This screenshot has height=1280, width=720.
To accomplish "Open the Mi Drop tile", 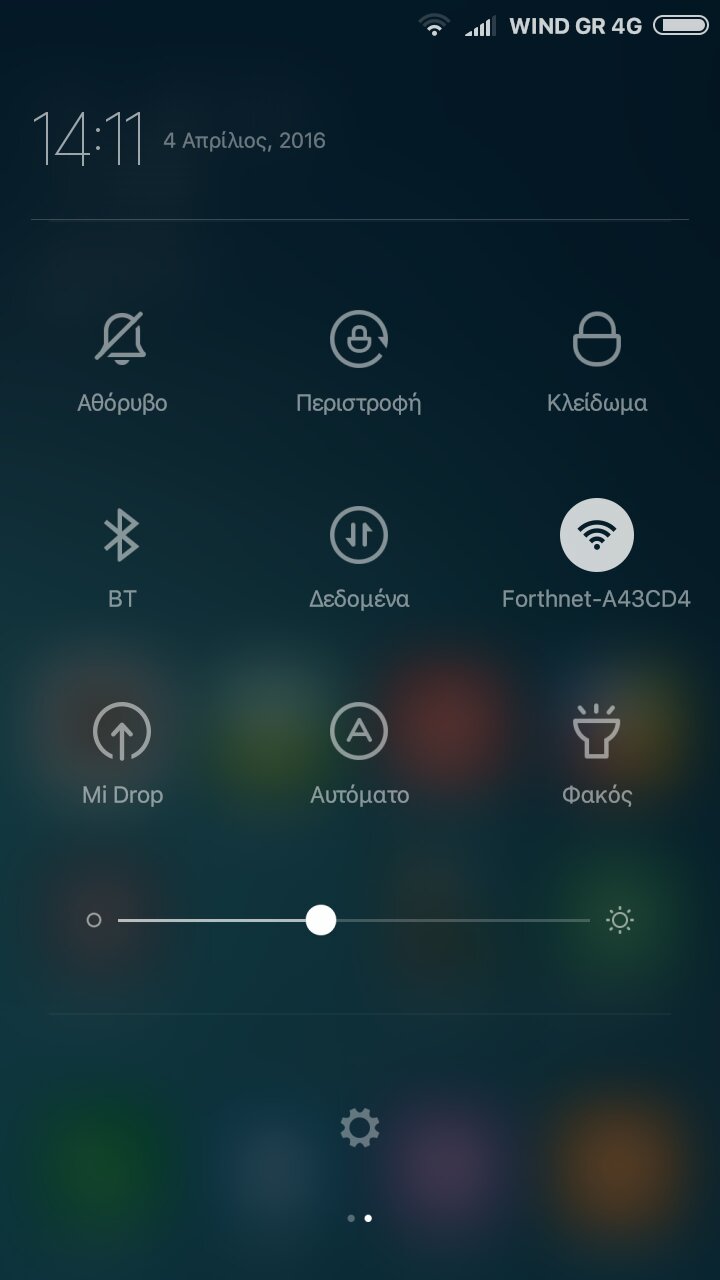I will [122, 732].
